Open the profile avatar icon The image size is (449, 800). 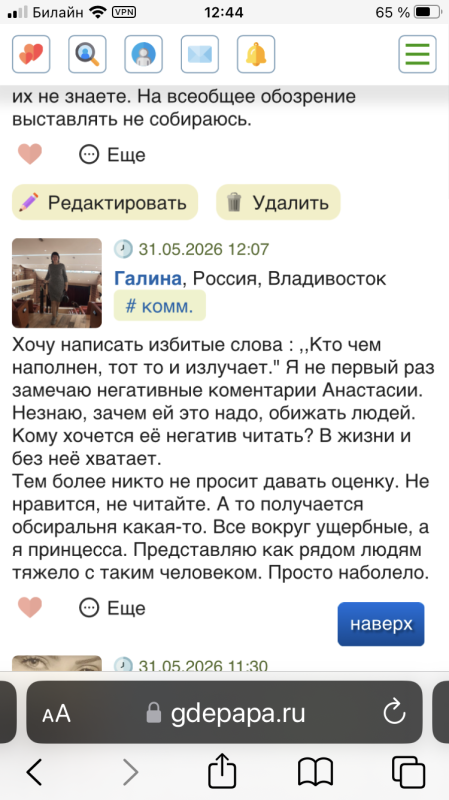[x=143, y=54]
